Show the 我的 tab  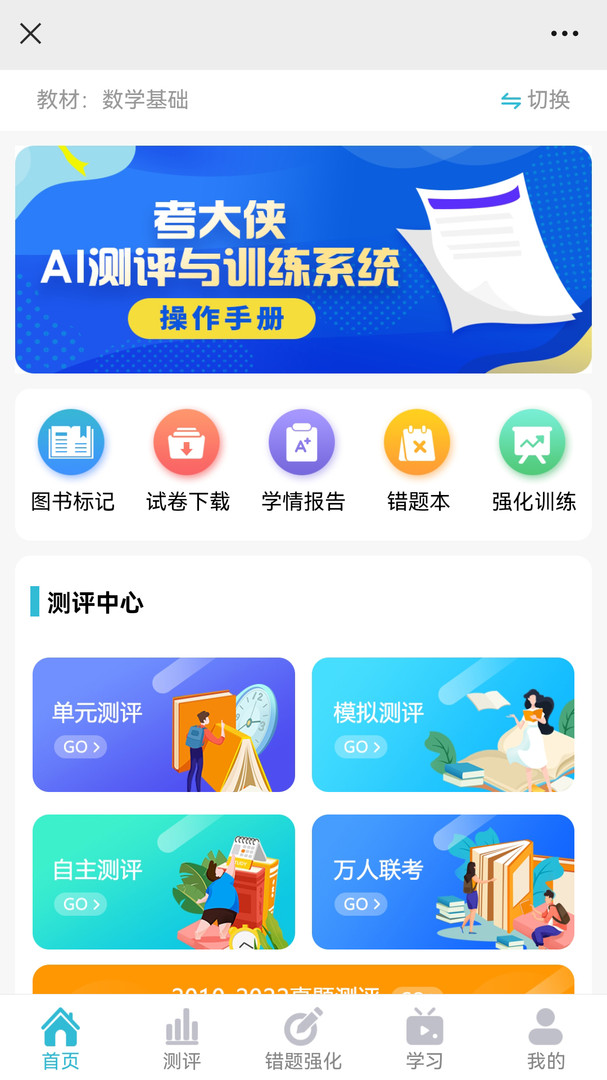tap(546, 1039)
